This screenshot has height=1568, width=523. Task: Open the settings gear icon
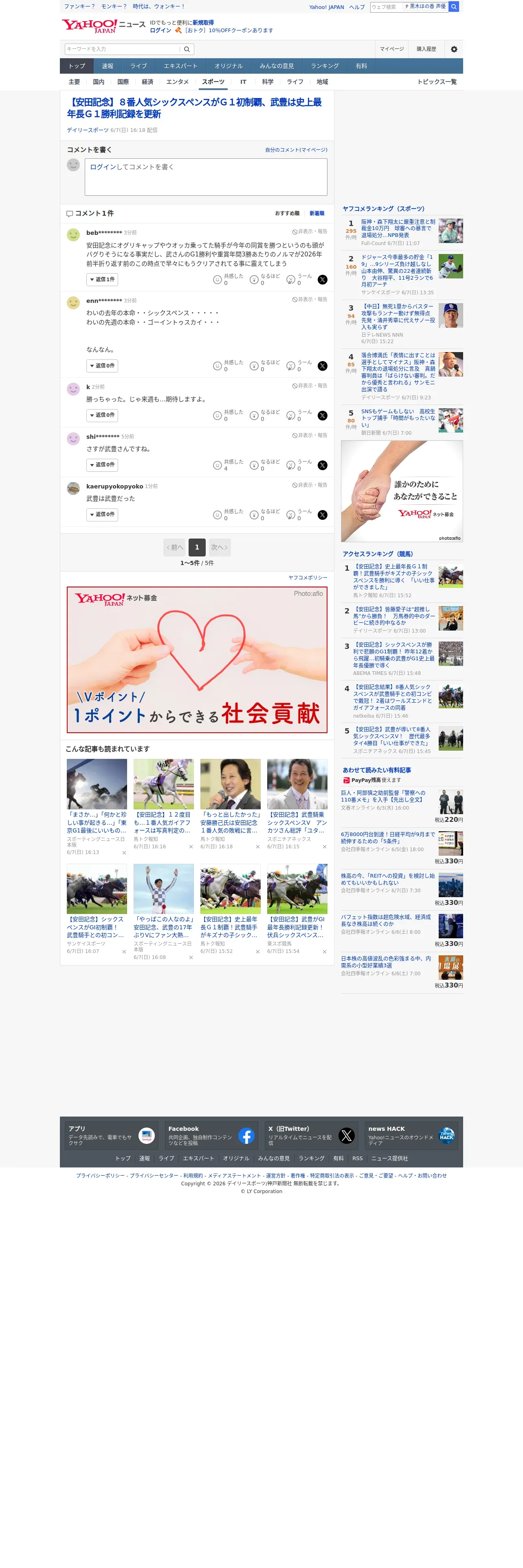pyautogui.click(x=454, y=49)
